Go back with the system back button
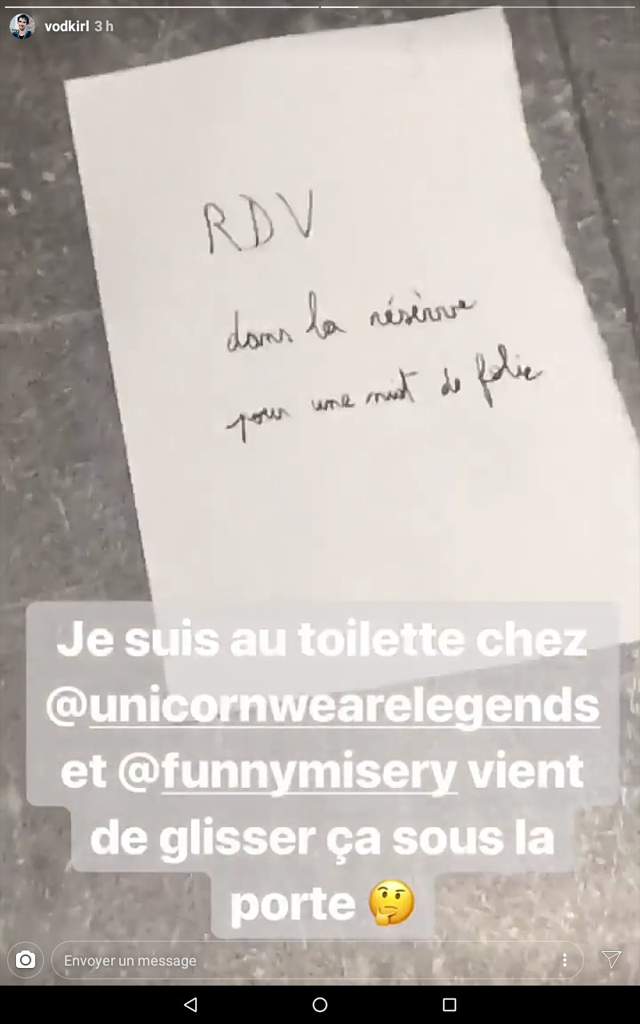This screenshot has height=1024, width=640. pyautogui.click(x=190, y=1004)
